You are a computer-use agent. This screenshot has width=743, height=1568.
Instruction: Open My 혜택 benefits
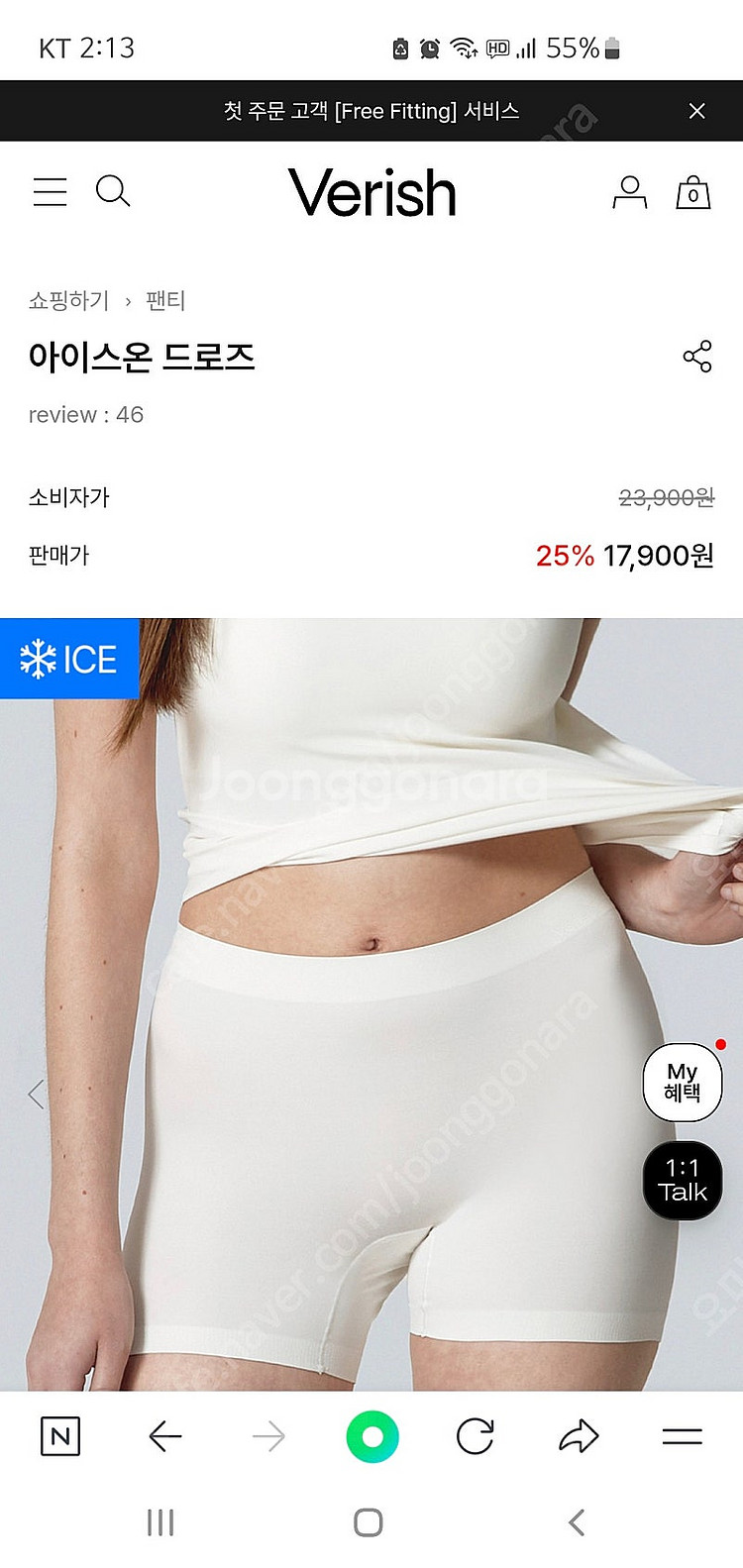682,1082
